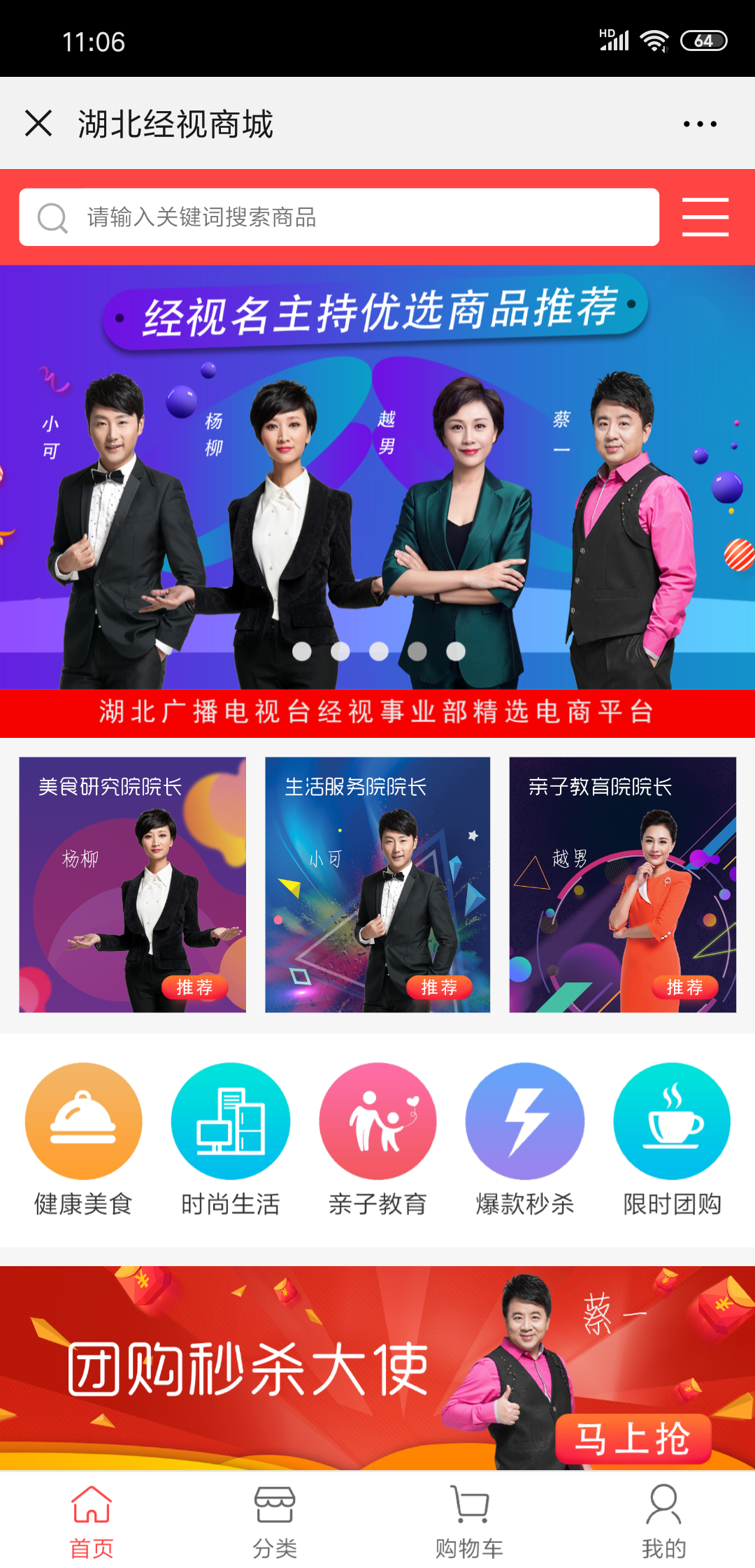Open the three-dot overflow menu
Screen dimensions: 755x1568
pos(700,124)
